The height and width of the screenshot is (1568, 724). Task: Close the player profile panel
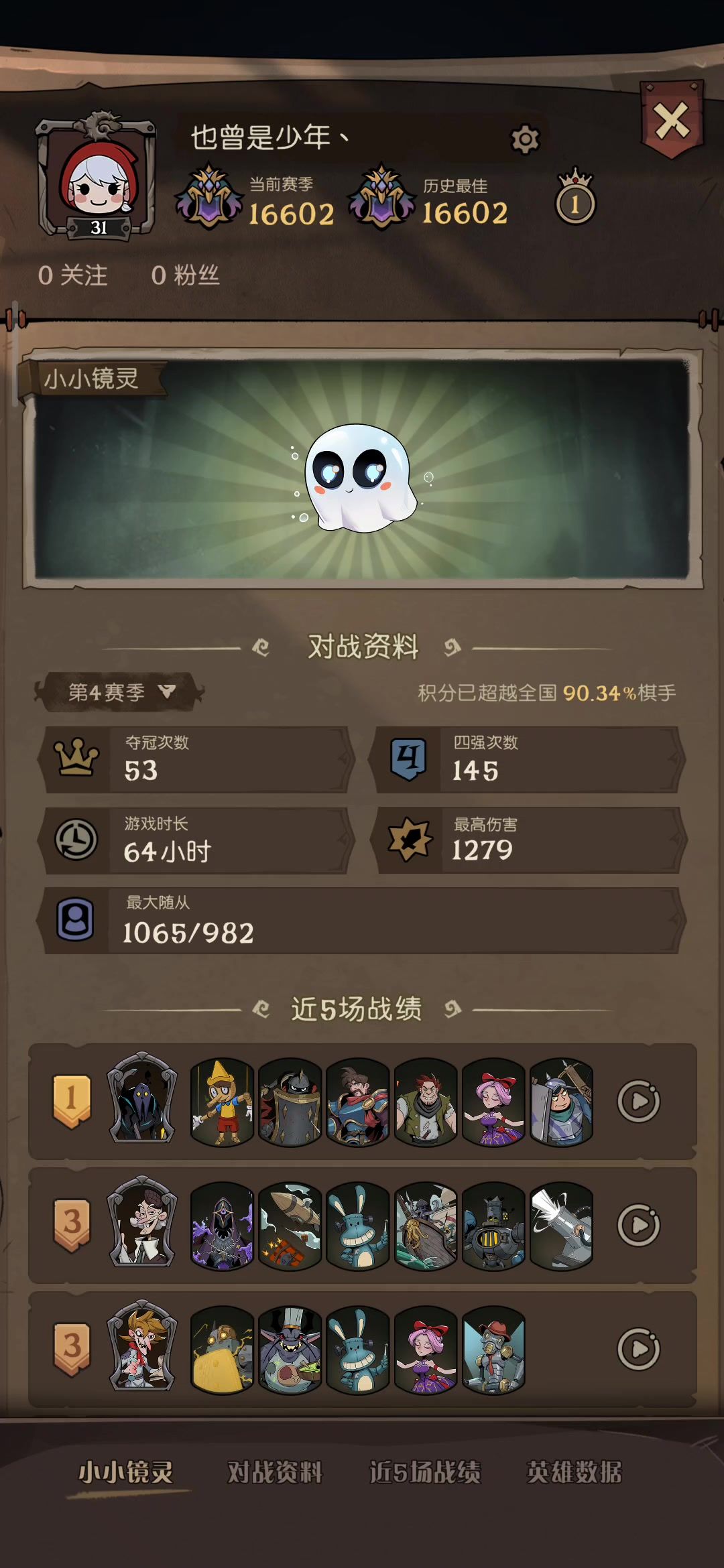[x=672, y=121]
